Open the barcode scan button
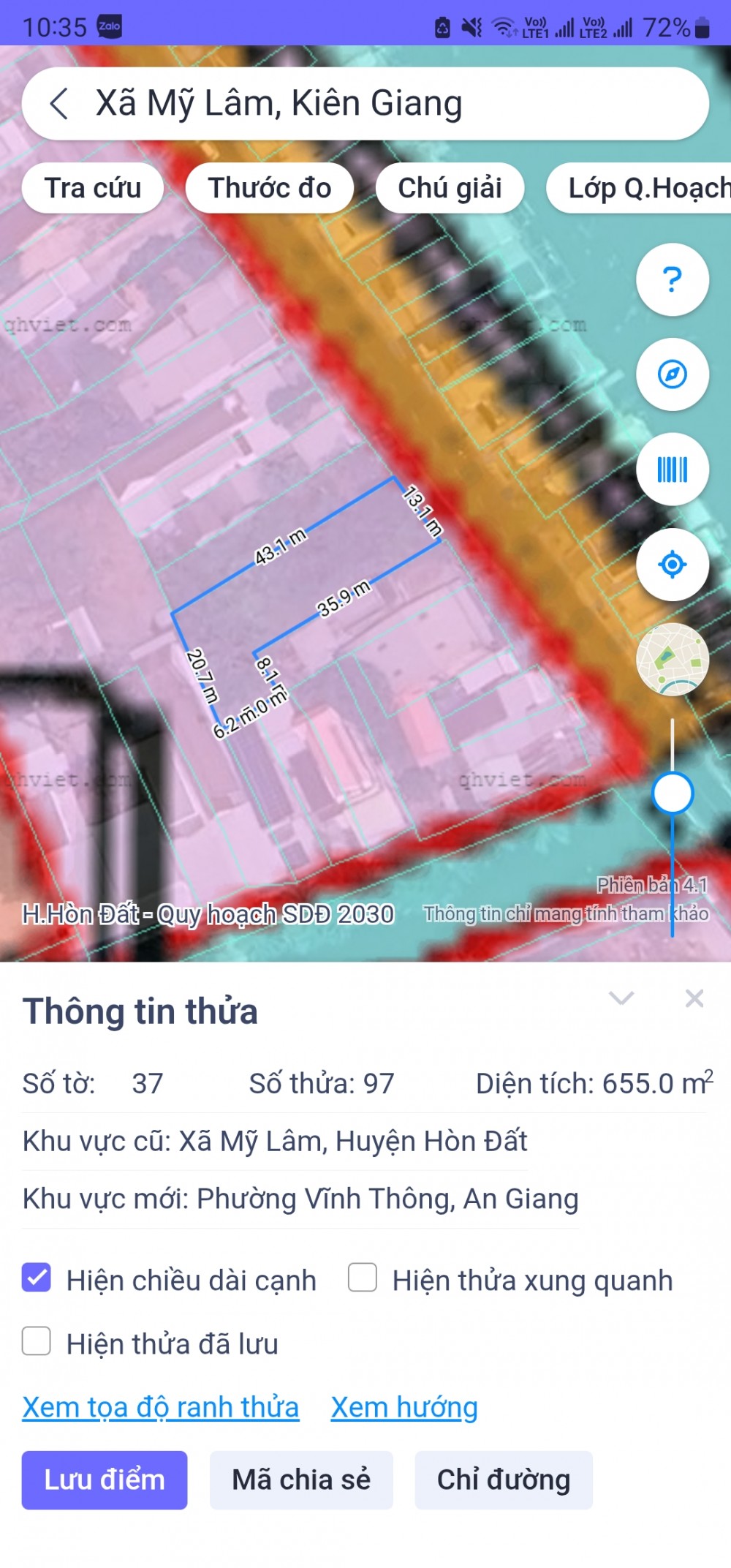 click(x=672, y=470)
